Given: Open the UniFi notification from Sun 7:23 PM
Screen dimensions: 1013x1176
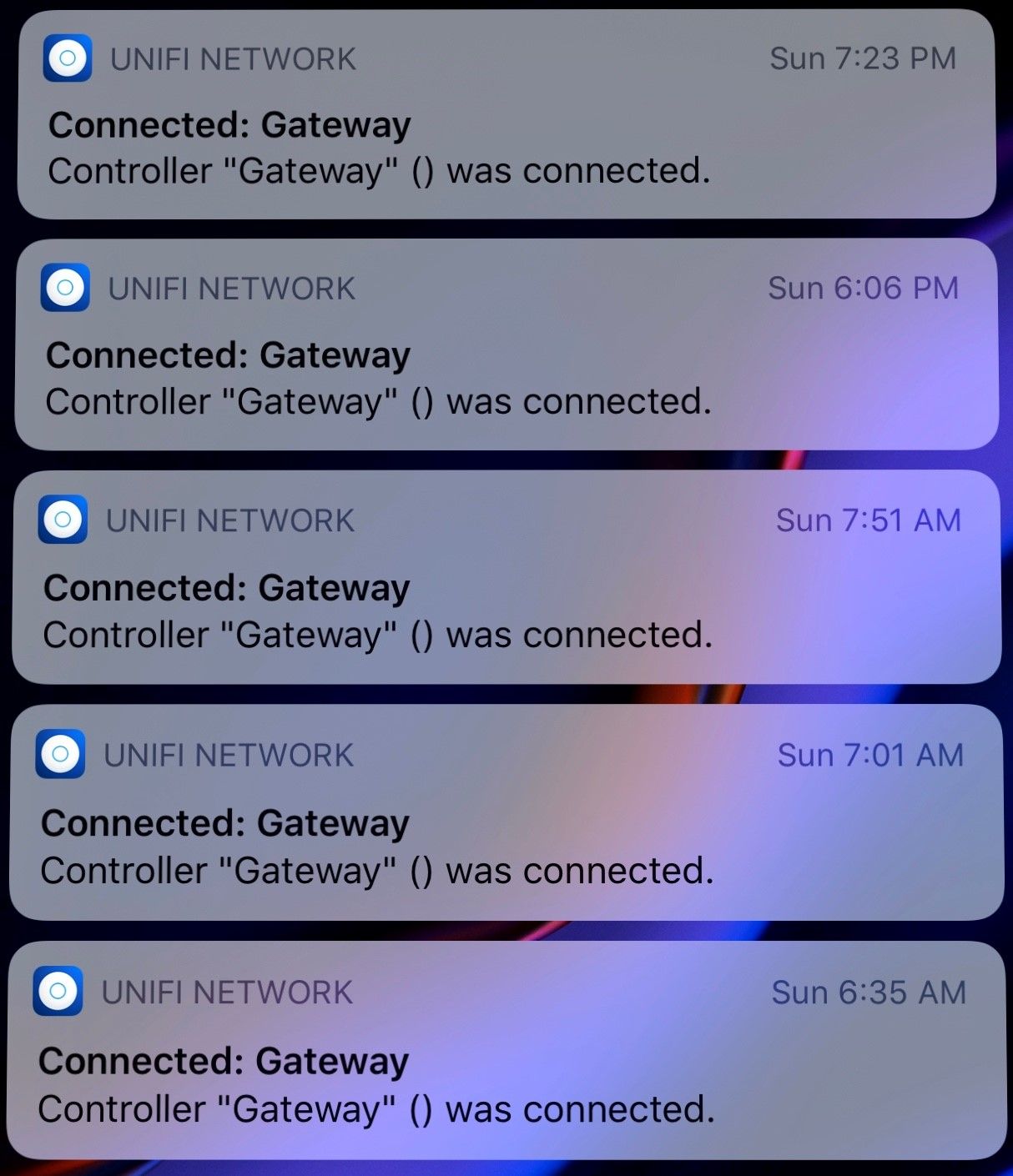Looking at the screenshot, I should pyautogui.click(x=506, y=115).
